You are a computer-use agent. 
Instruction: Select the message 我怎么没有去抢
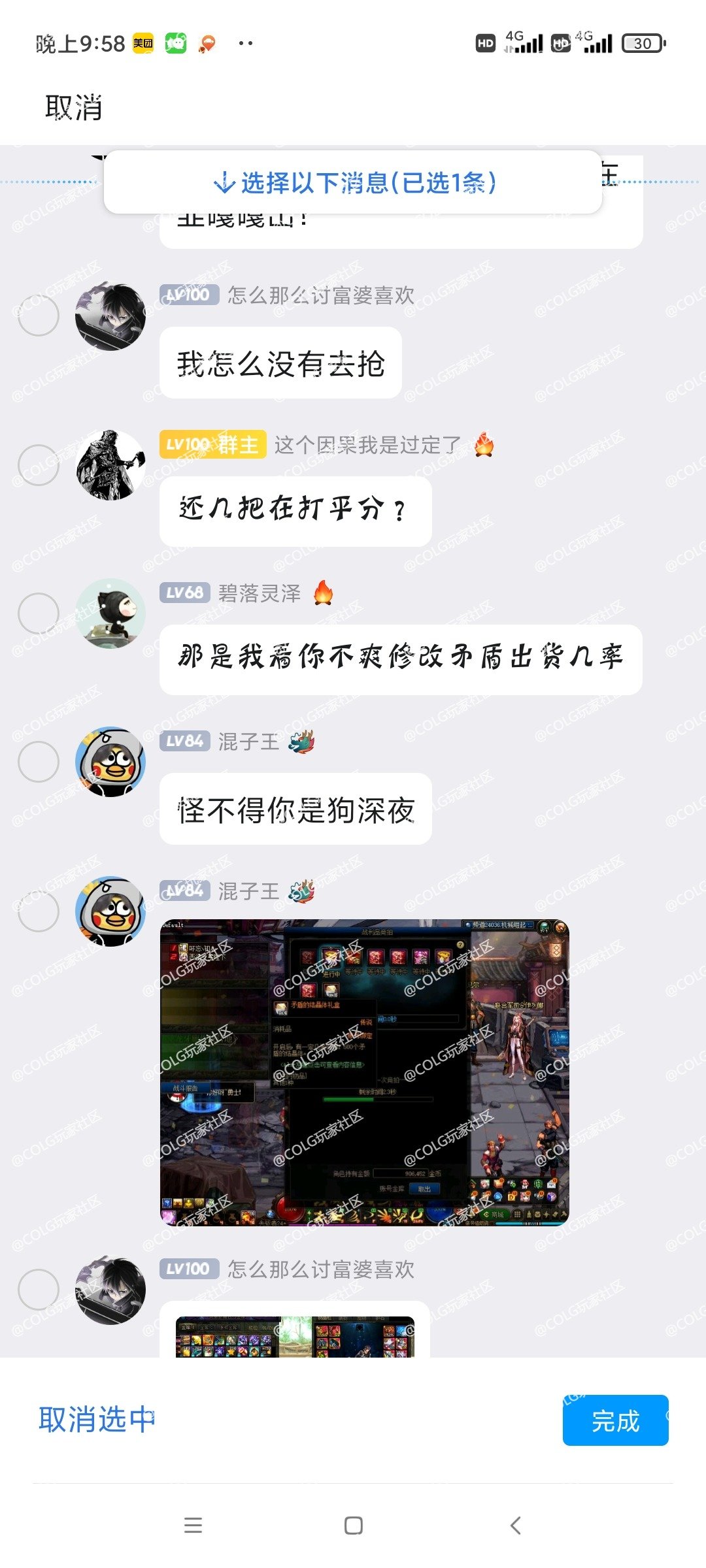tap(39, 316)
